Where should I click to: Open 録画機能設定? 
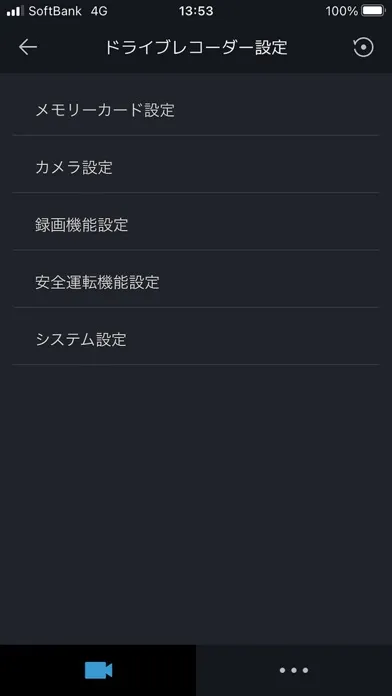pyautogui.click(x=196, y=225)
